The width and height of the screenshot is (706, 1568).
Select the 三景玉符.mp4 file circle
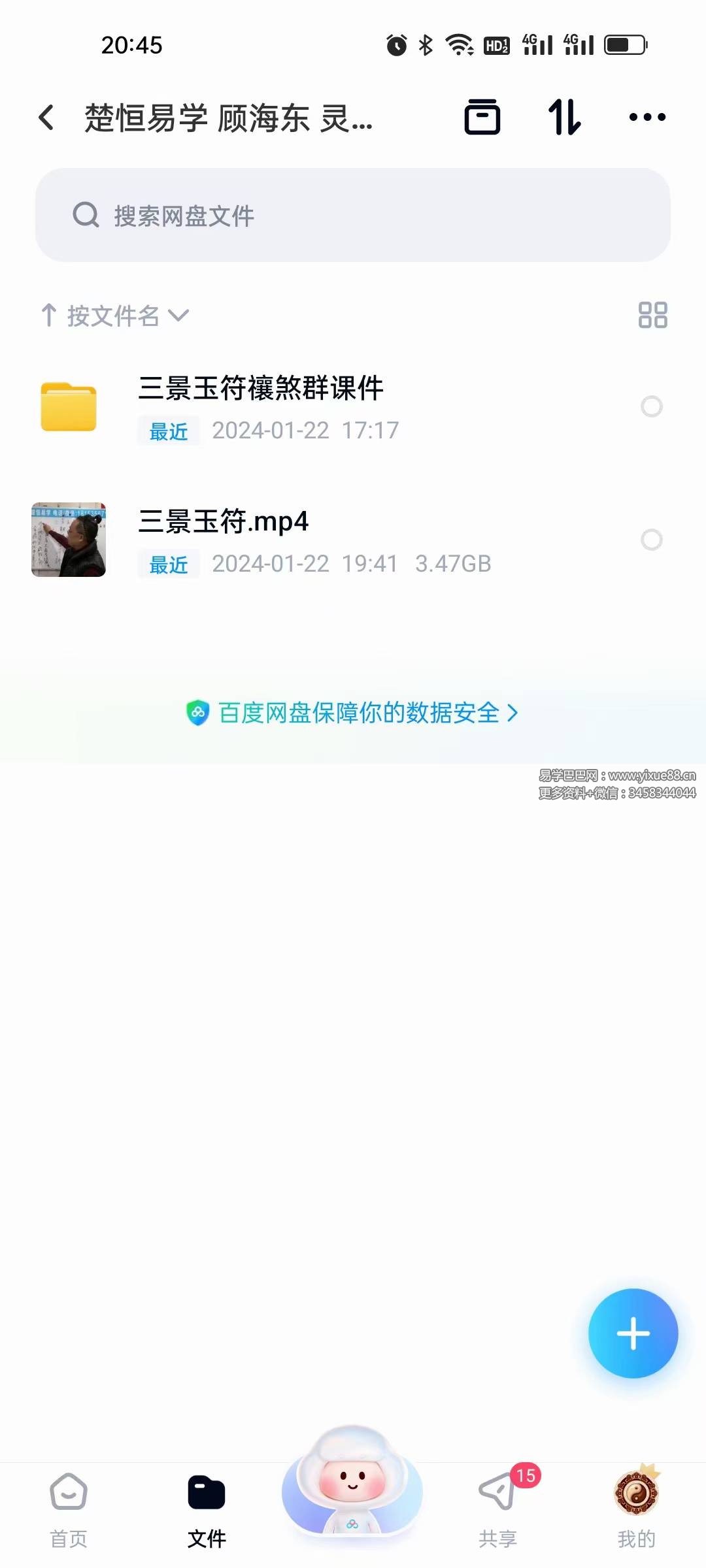[x=651, y=540]
